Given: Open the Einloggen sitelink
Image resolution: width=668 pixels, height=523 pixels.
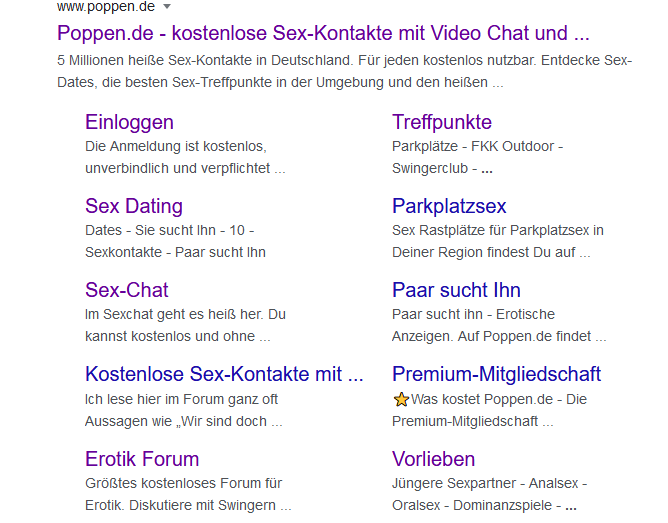Looking at the screenshot, I should click(129, 122).
